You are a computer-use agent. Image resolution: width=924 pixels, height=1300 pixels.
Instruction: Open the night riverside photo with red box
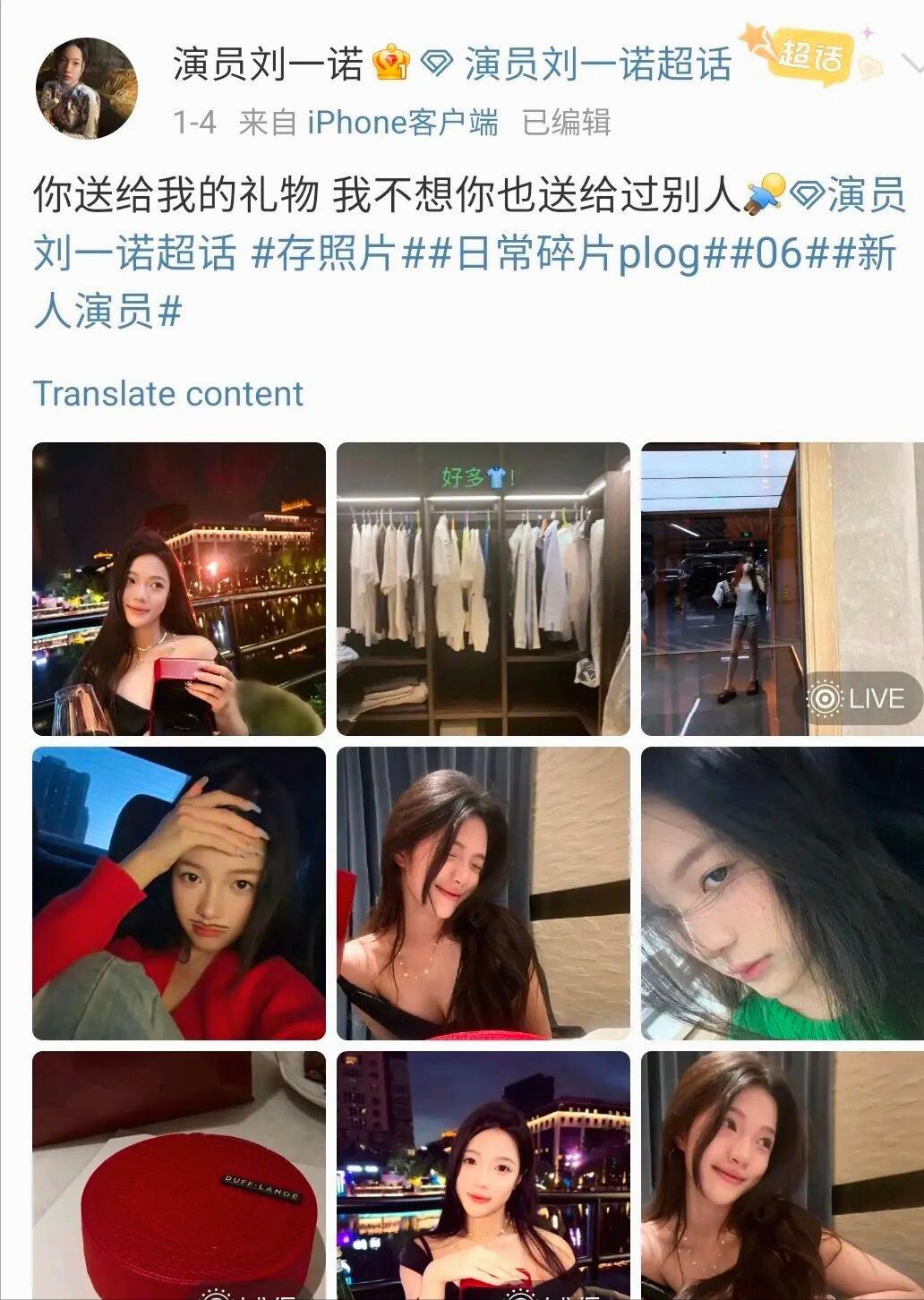tap(179, 589)
